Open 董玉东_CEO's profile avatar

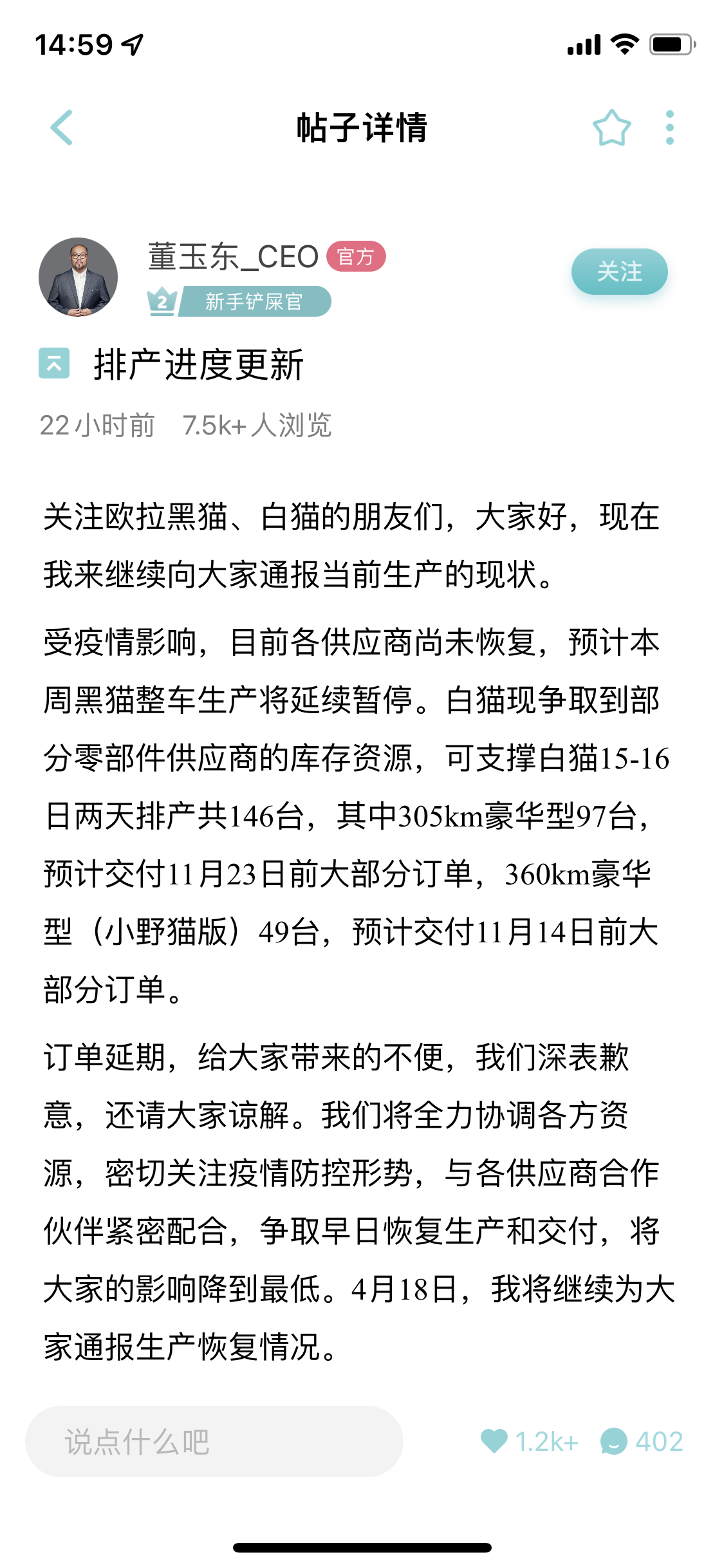[79, 277]
